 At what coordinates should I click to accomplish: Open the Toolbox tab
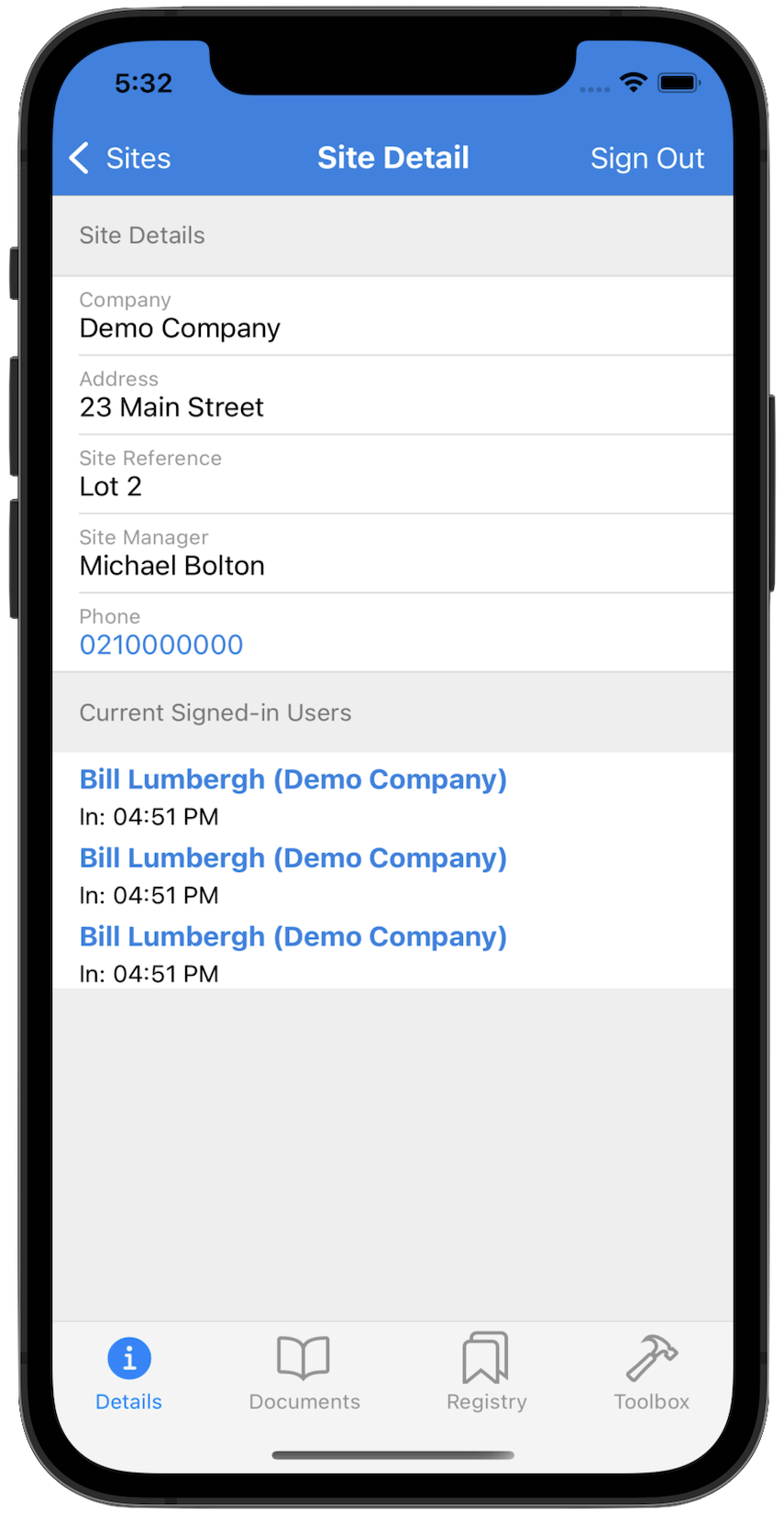pos(651,1372)
